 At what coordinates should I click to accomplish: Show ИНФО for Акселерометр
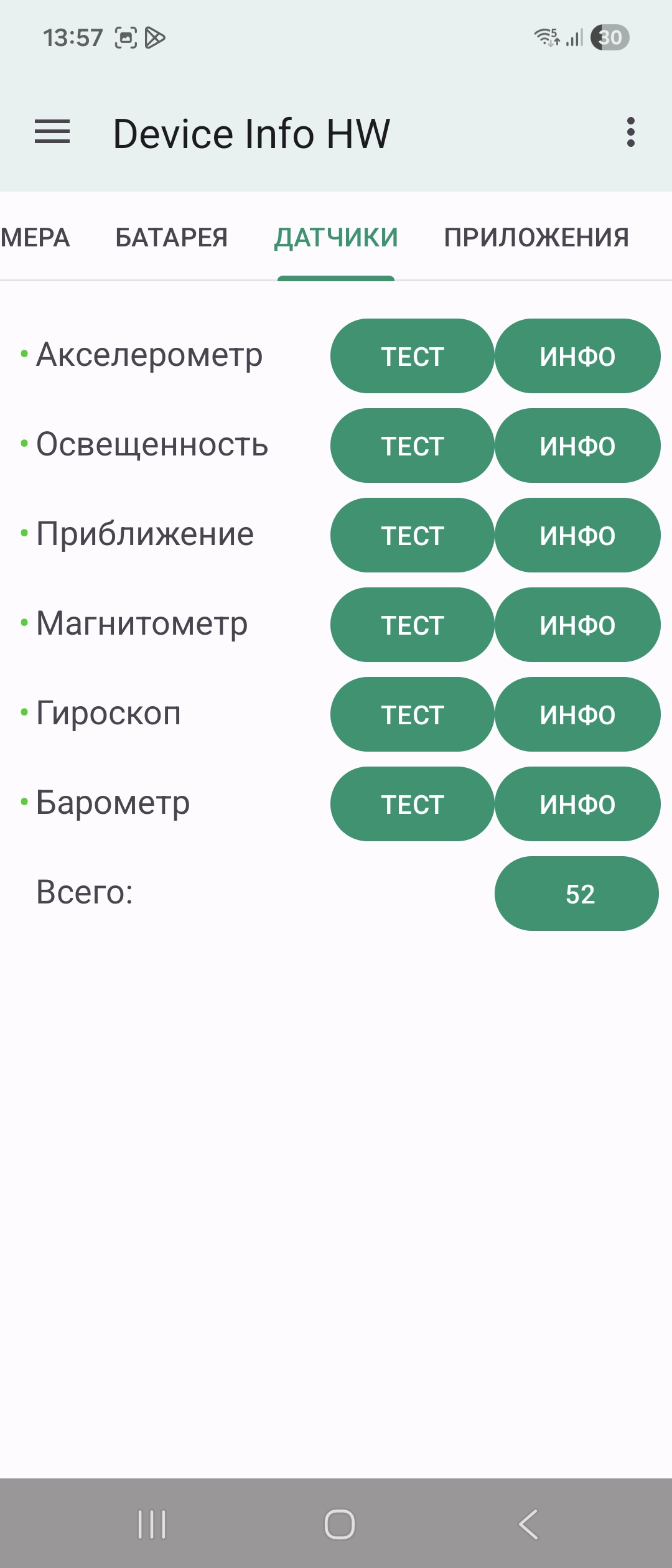pyautogui.click(x=577, y=357)
